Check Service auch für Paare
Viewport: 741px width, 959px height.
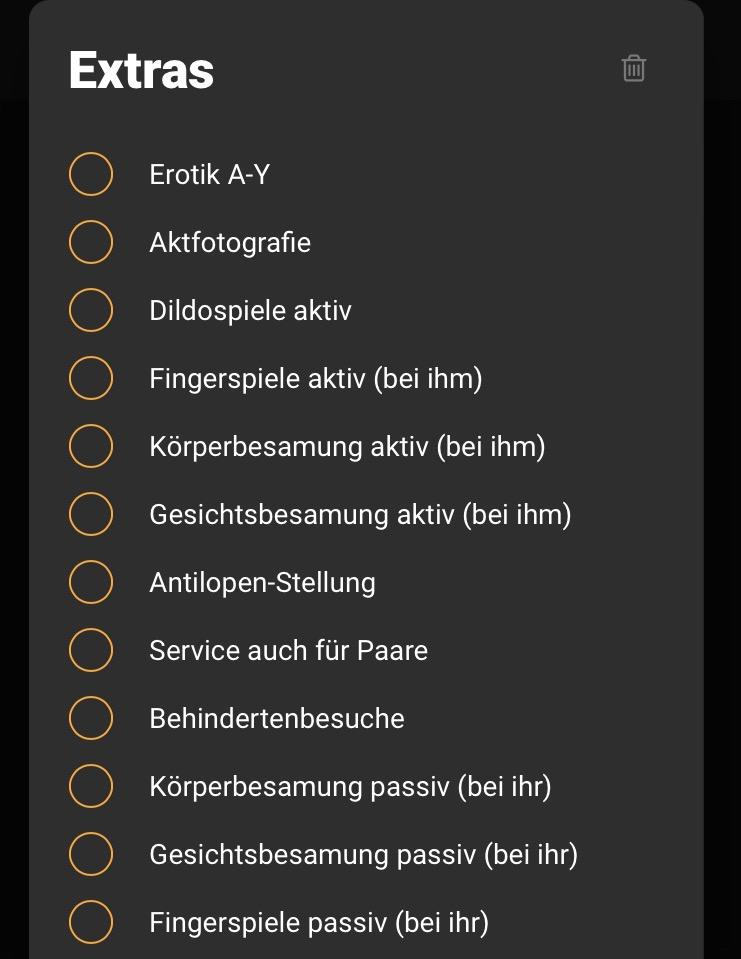(91, 650)
